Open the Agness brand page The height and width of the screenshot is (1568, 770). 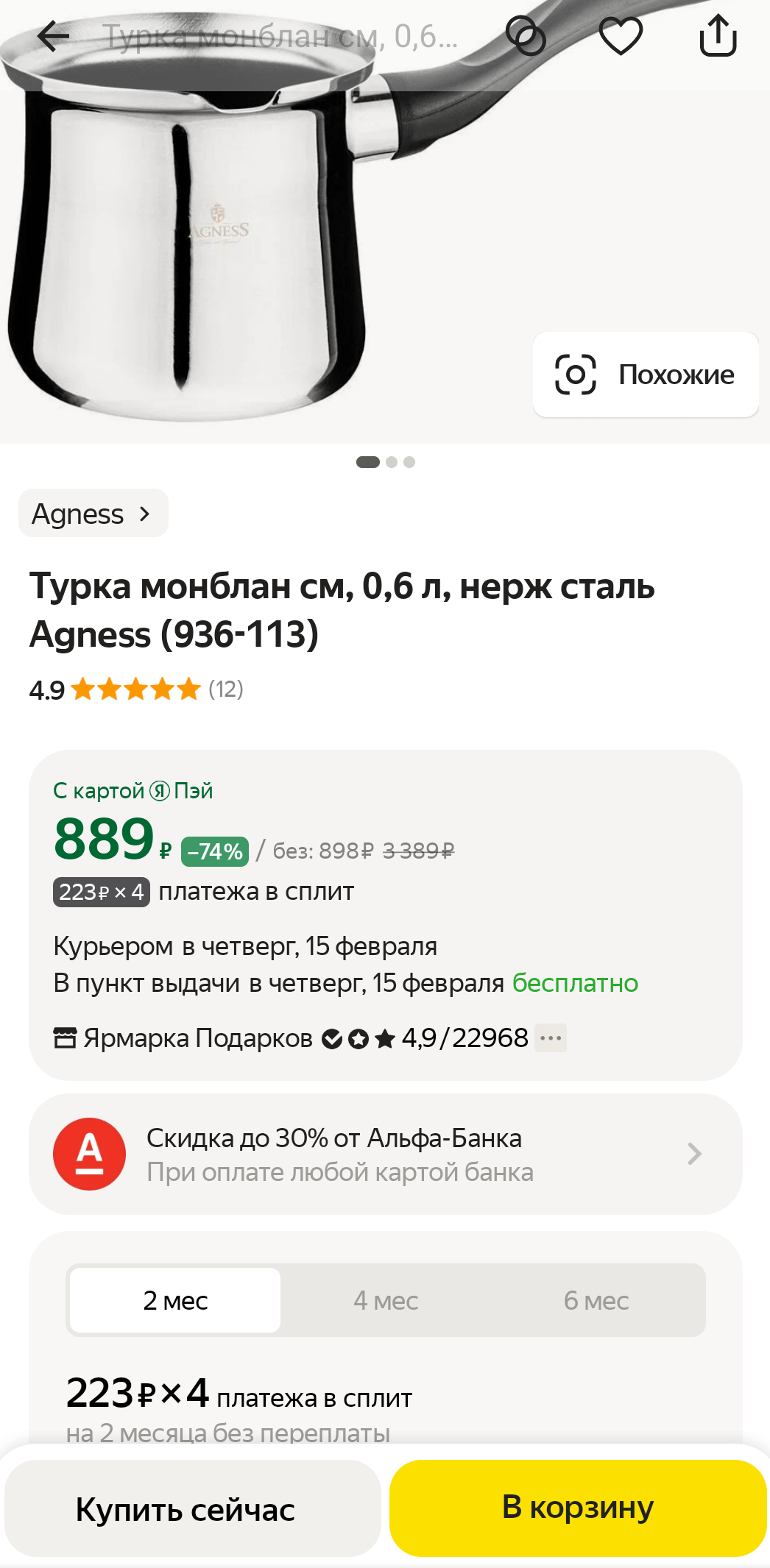[93, 514]
